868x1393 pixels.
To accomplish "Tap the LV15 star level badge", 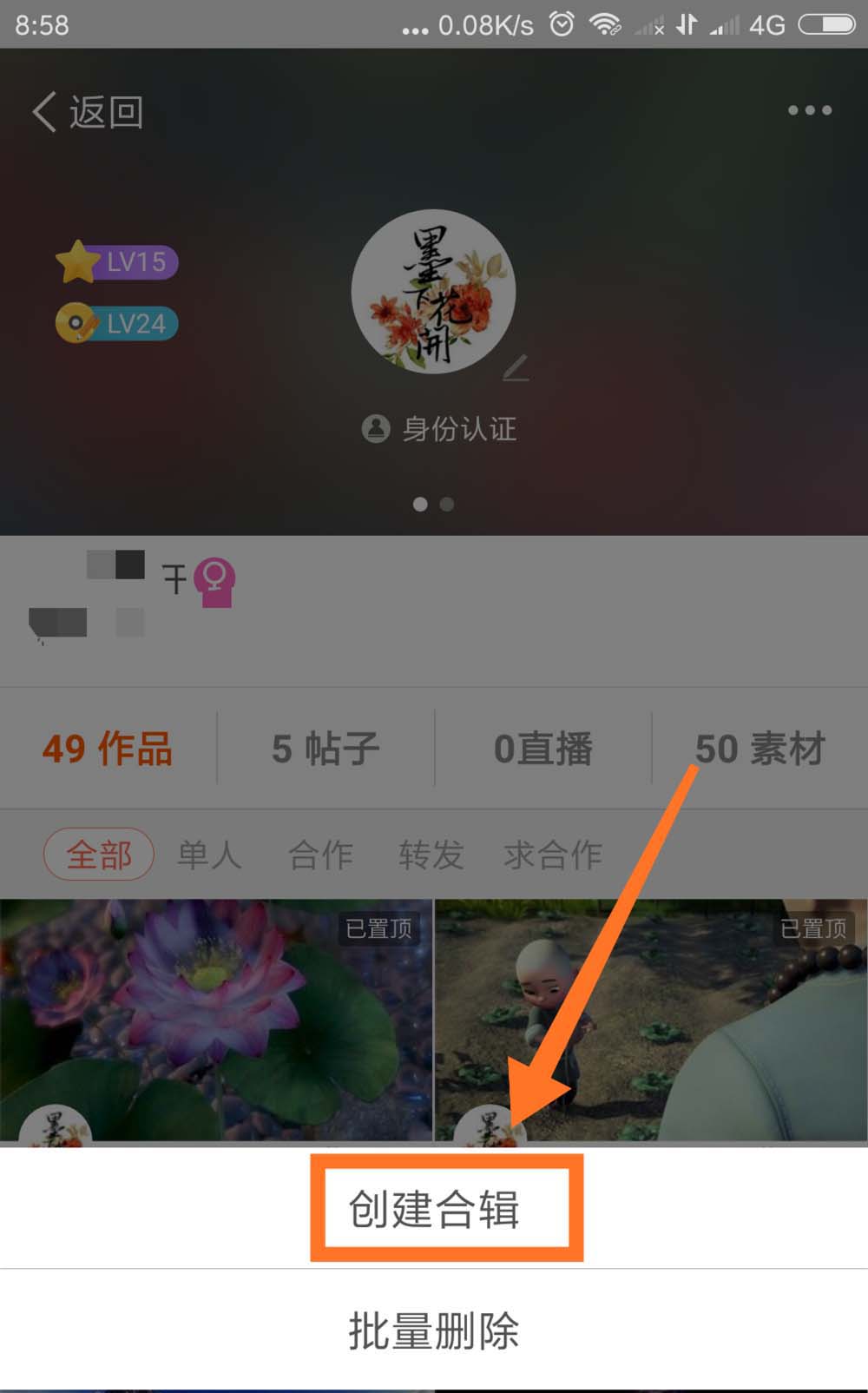I will coord(117,261).
